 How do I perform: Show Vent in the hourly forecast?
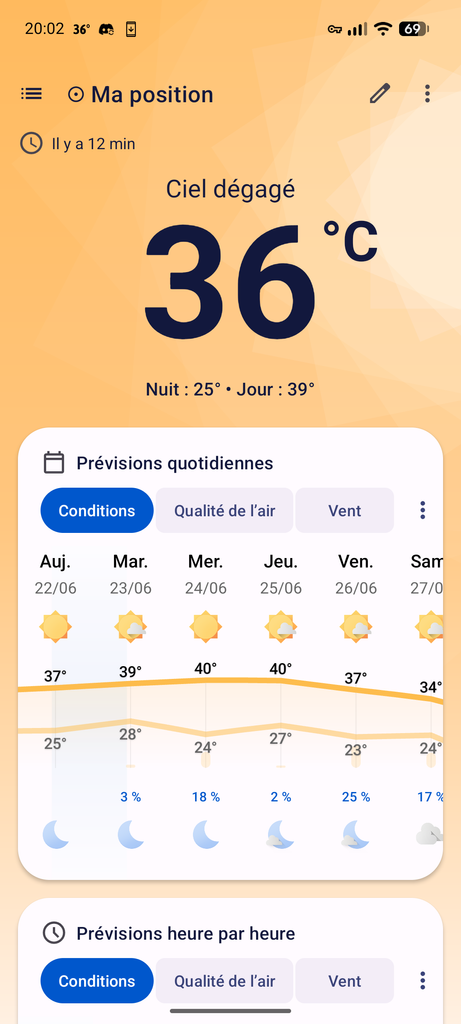click(345, 981)
